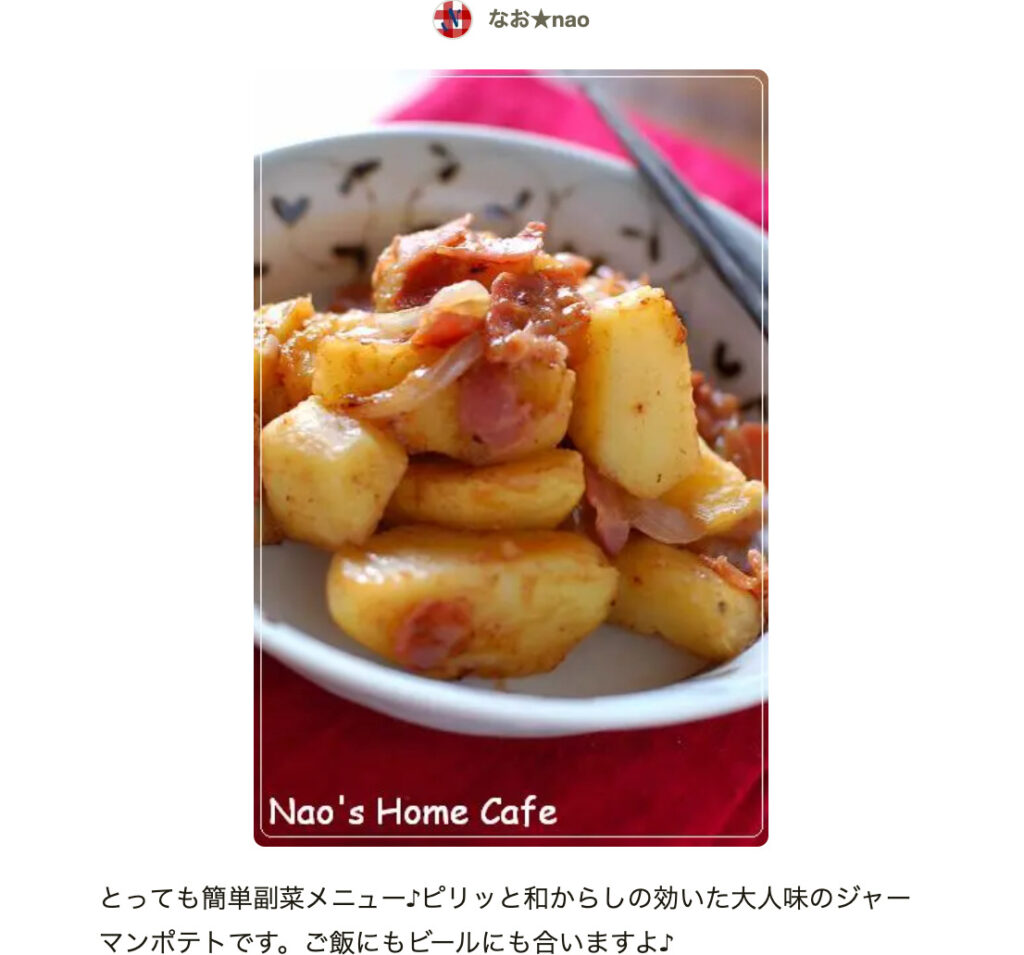Open the なお★nao author profile

(x=538, y=19)
